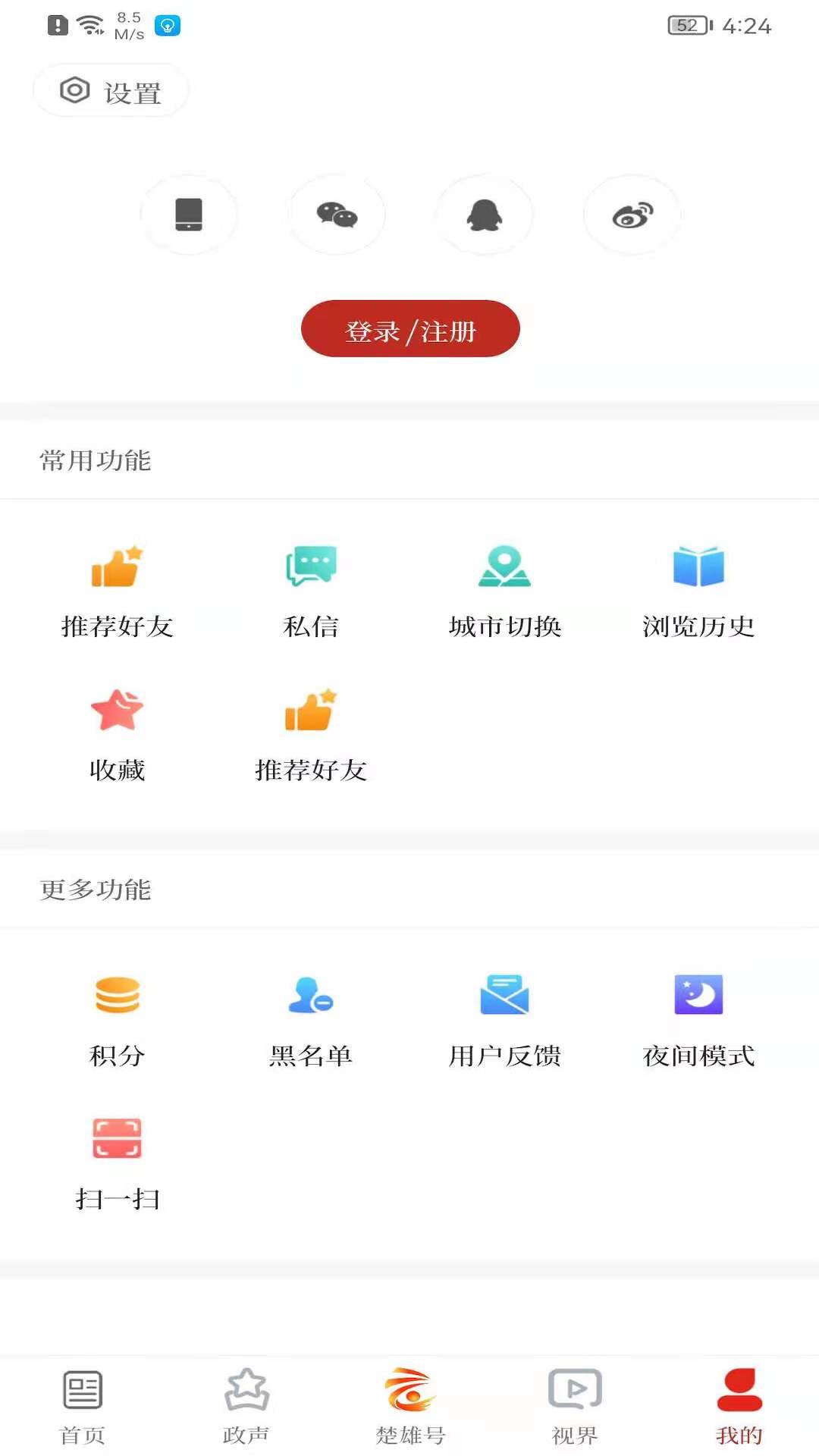Switch to the 视界 tab
Image resolution: width=819 pixels, height=1456 pixels.
574,1407
